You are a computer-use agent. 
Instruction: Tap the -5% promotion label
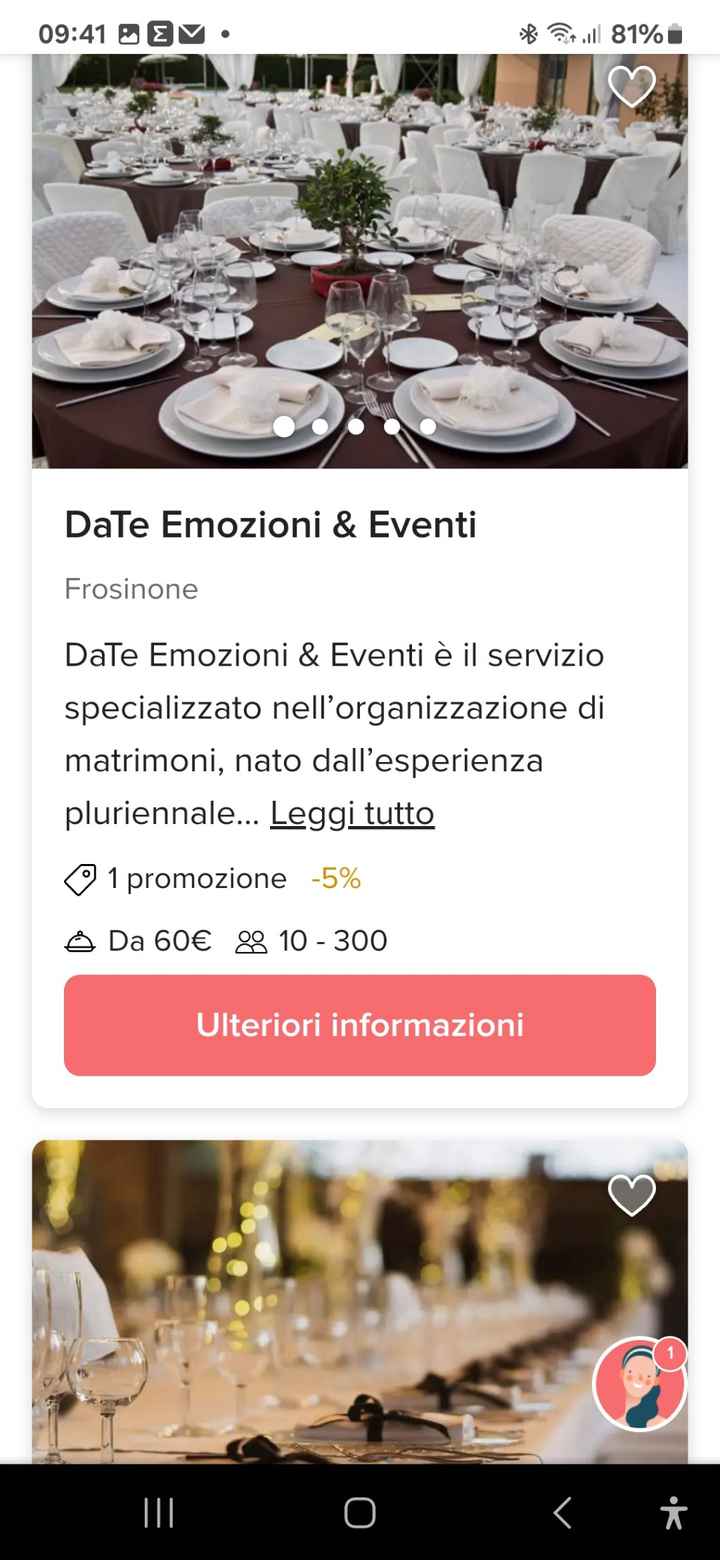click(x=334, y=879)
